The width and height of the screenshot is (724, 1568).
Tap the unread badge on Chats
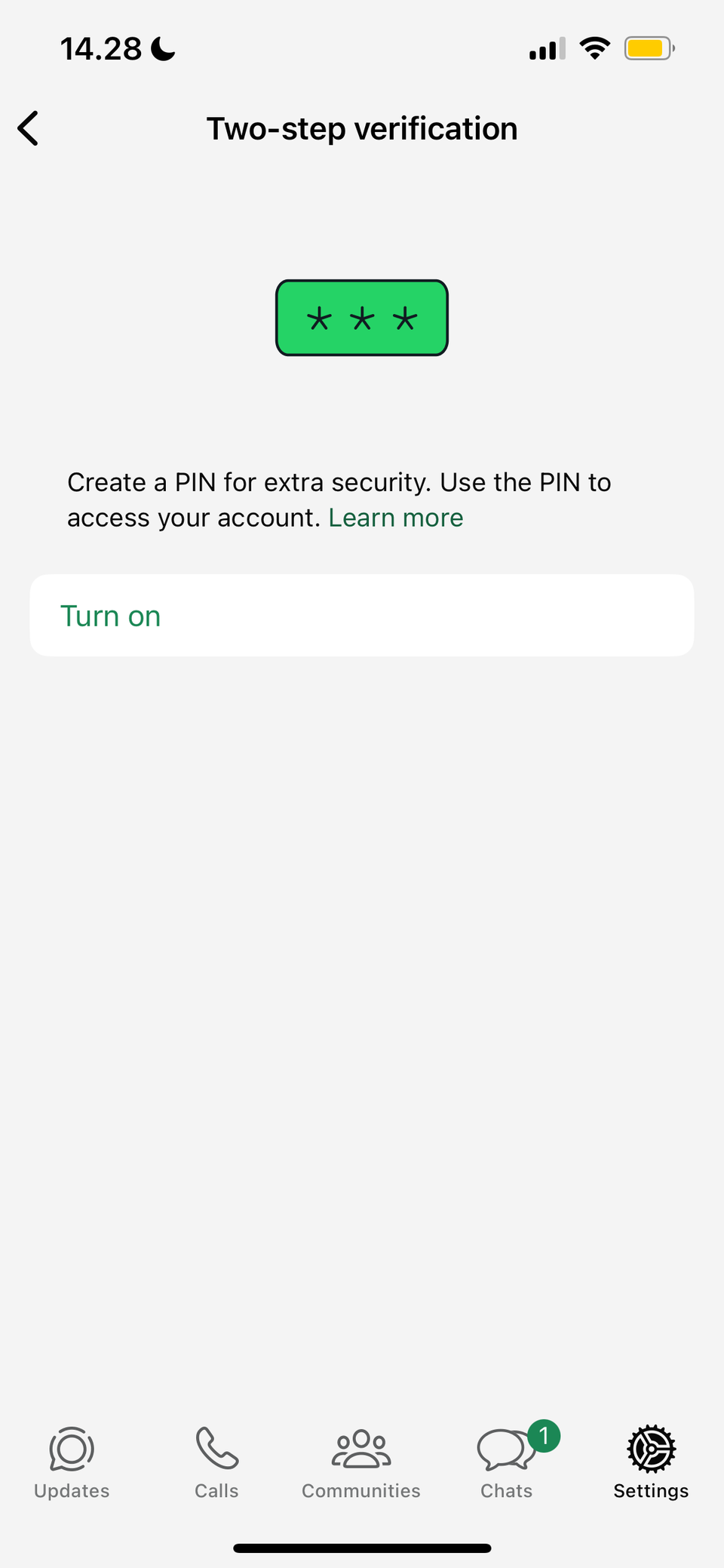545,1431
